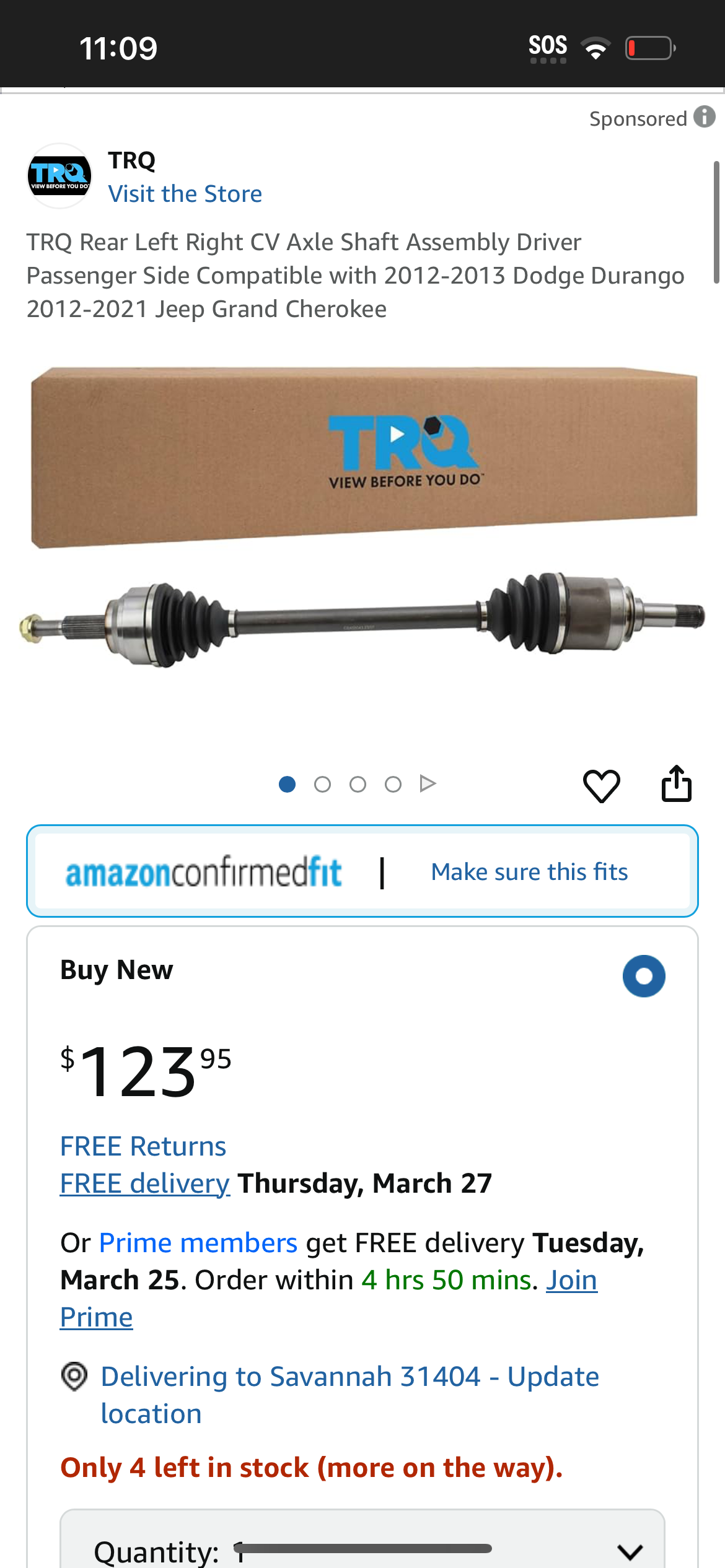
Task: Jump to the second image dot
Action: [322, 785]
